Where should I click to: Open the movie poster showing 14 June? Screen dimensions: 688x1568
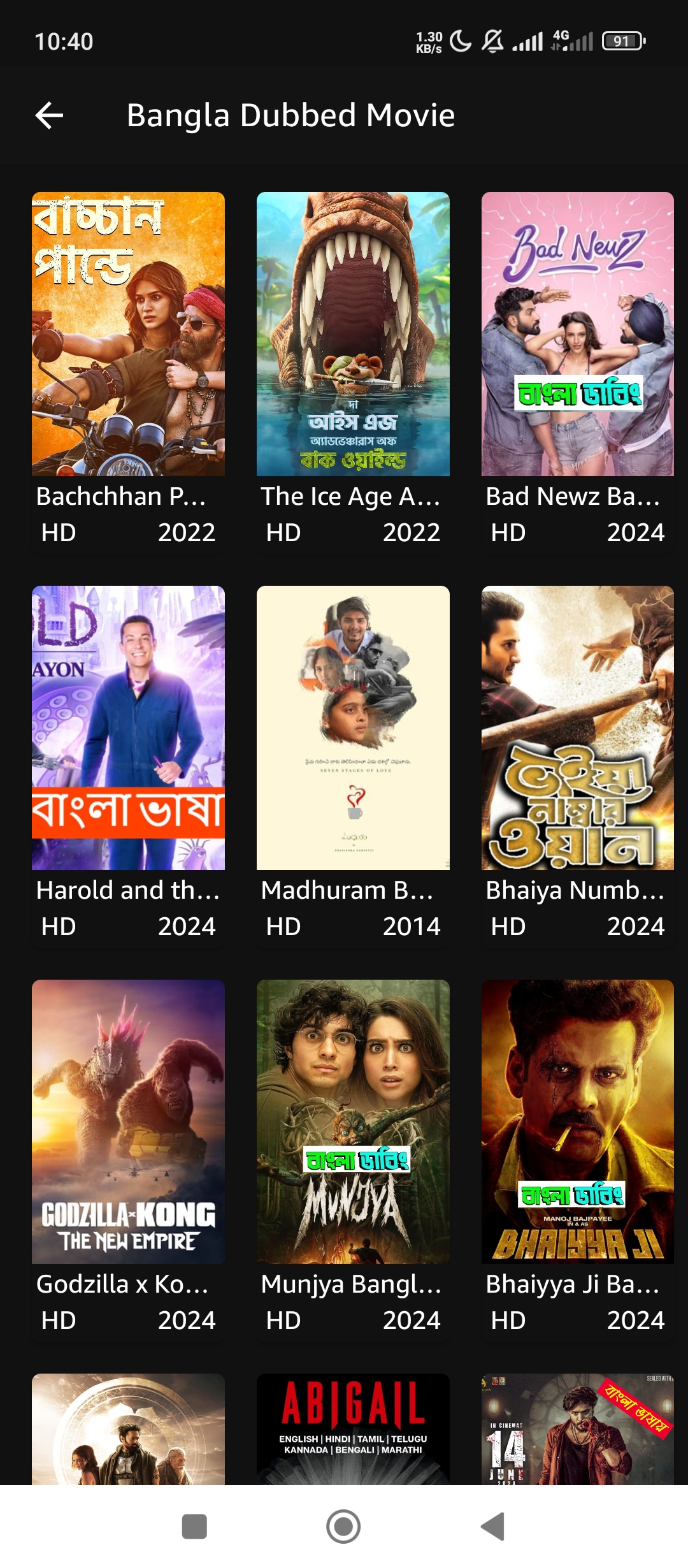[x=577, y=1429]
